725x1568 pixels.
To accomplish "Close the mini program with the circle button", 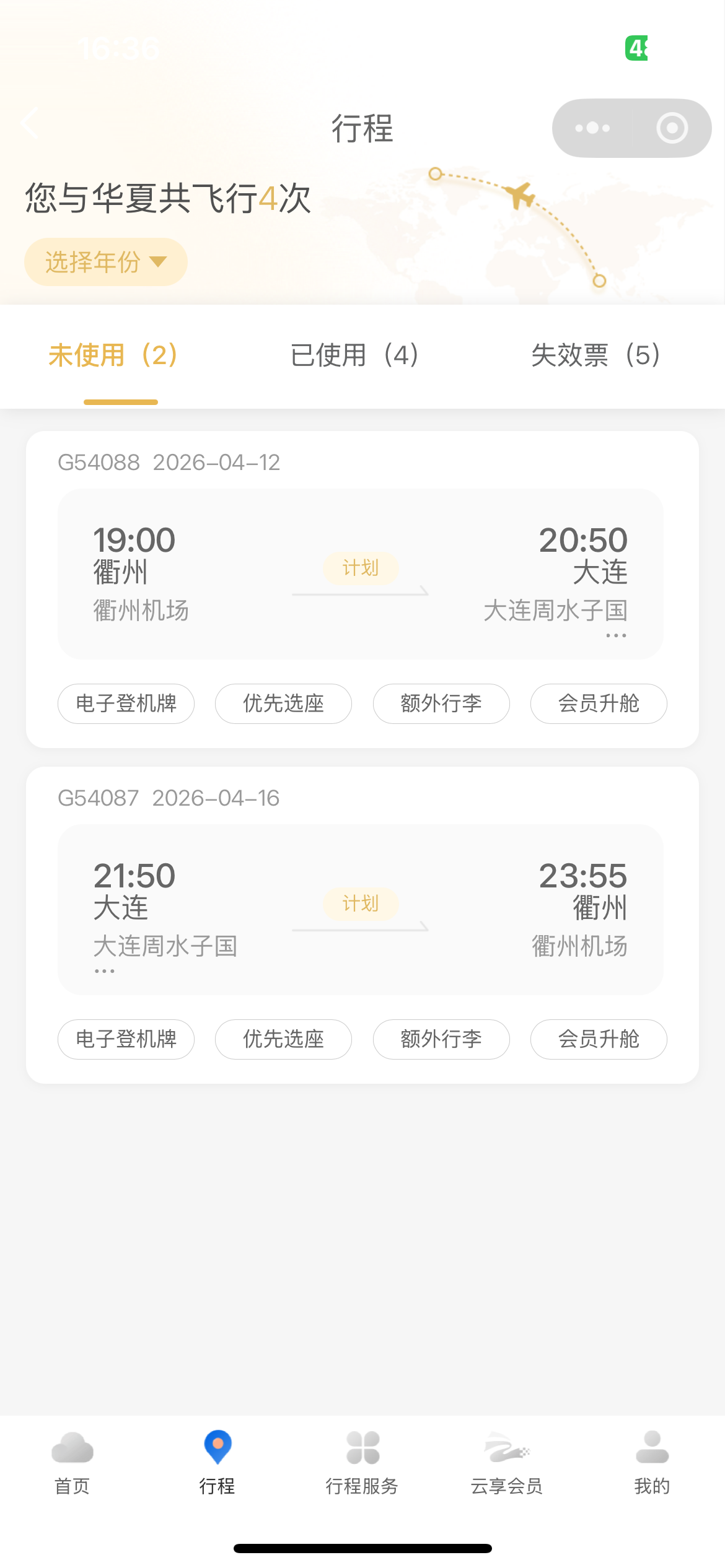I will pos(672,128).
